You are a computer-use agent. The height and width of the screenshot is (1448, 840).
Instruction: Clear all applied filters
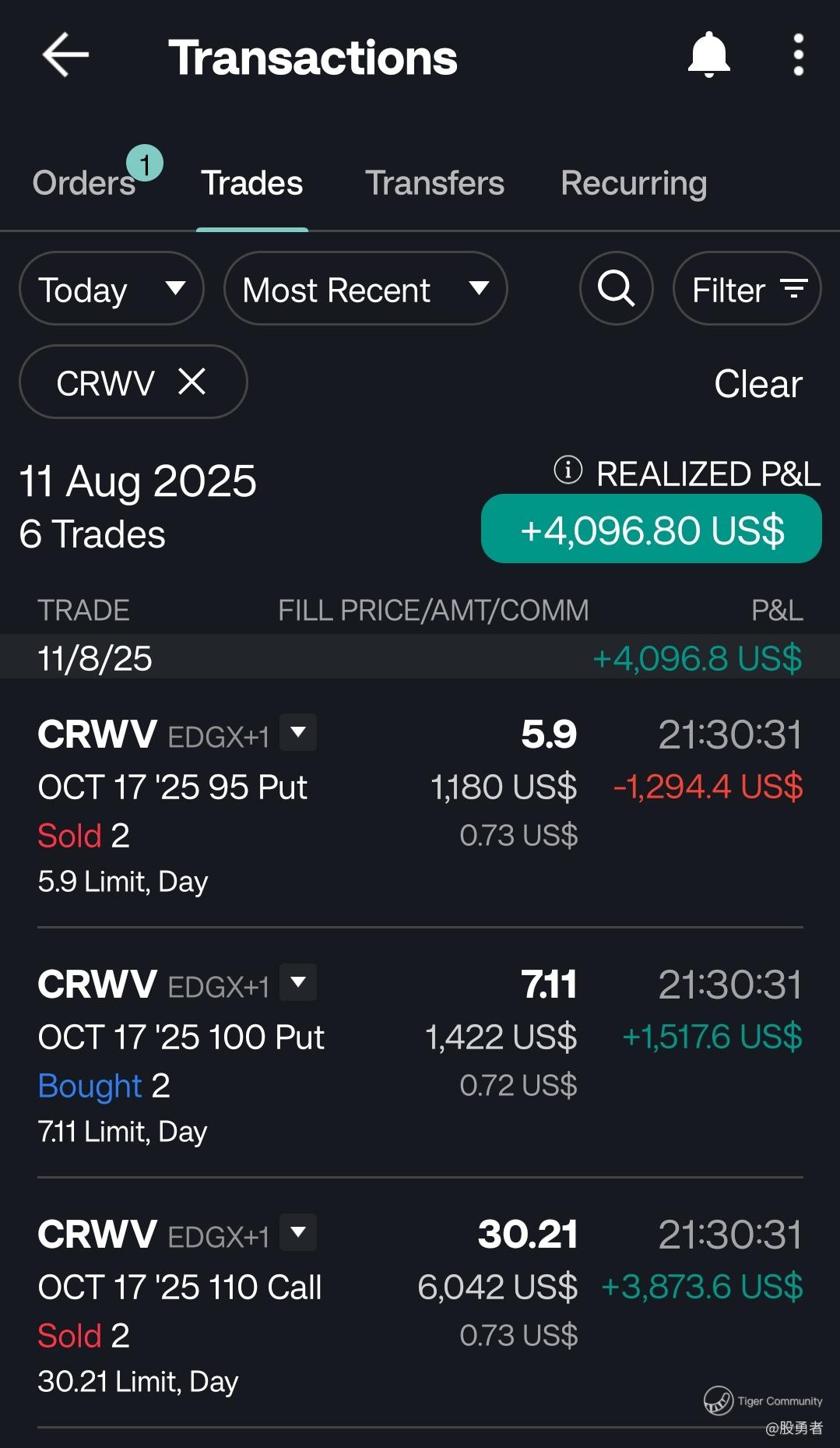(757, 384)
